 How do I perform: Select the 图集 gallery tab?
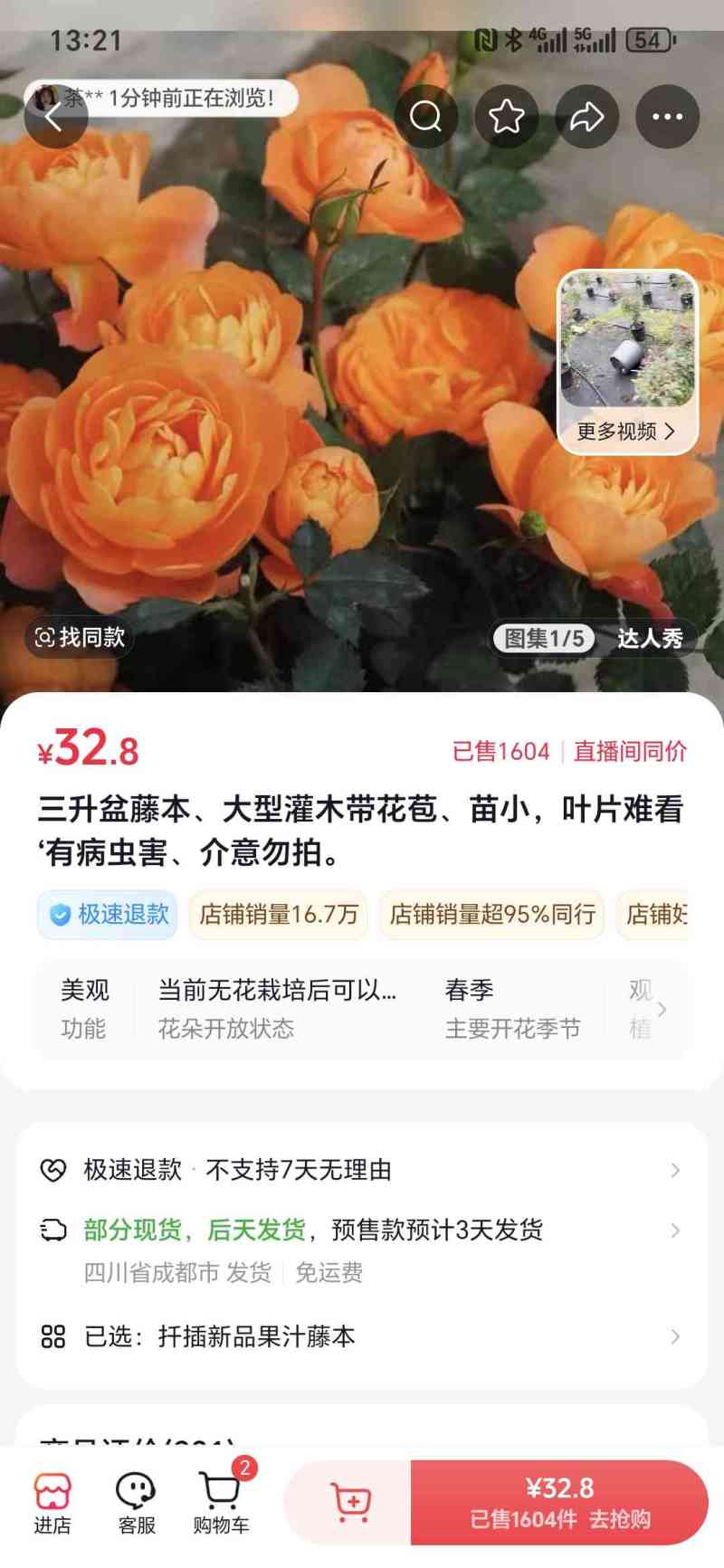pyautogui.click(x=543, y=639)
